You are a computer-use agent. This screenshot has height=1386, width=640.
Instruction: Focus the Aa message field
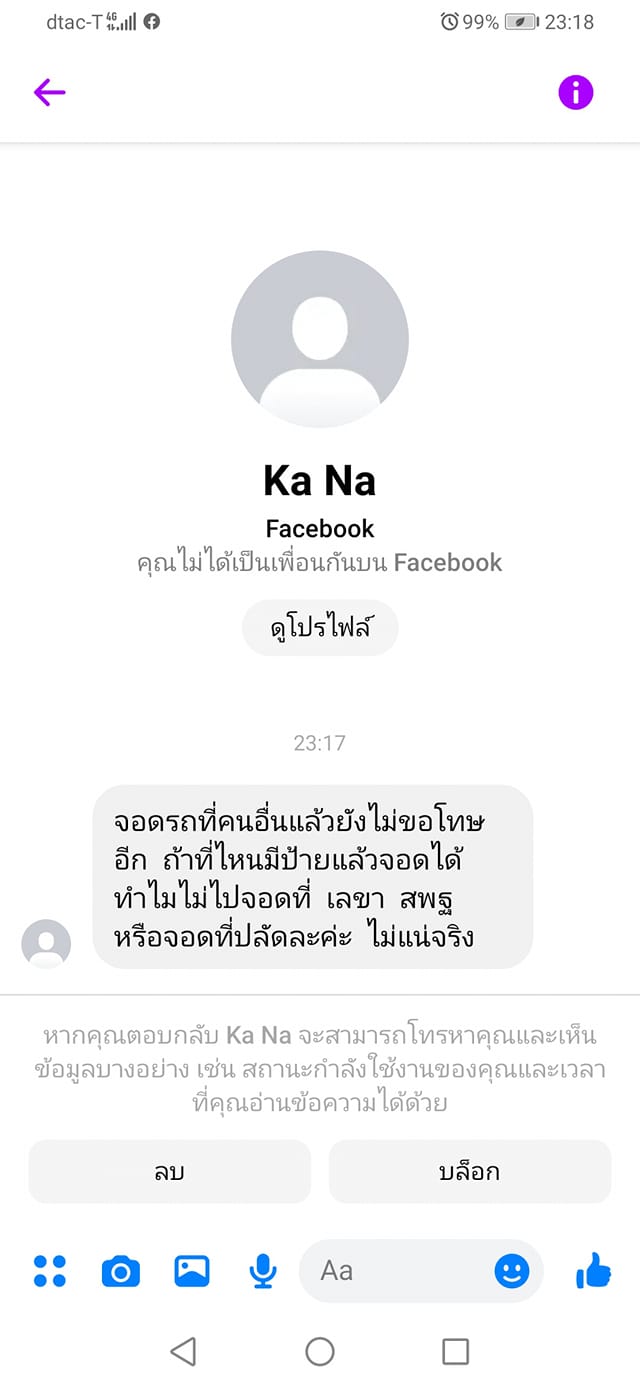point(400,1271)
